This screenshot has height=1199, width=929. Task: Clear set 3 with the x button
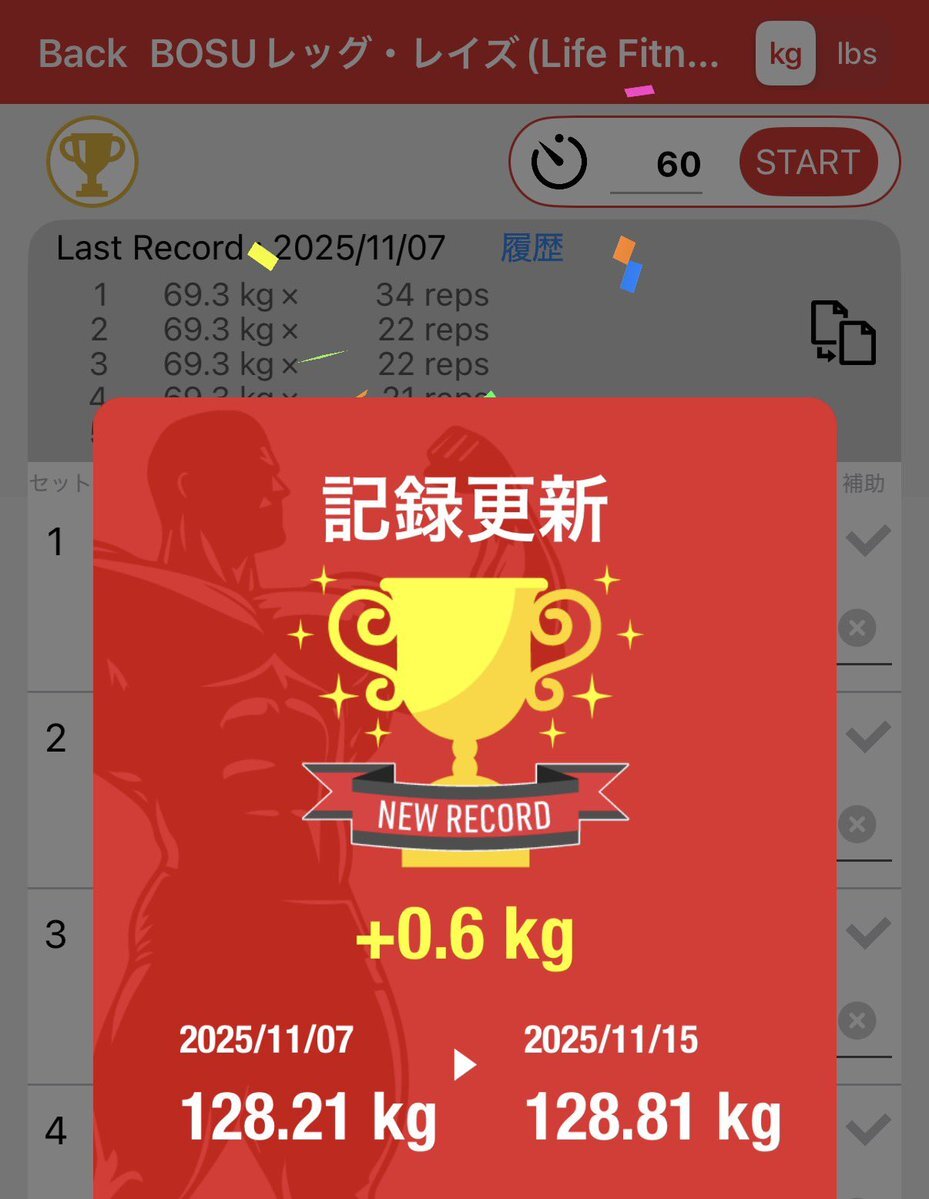[857, 1021]
